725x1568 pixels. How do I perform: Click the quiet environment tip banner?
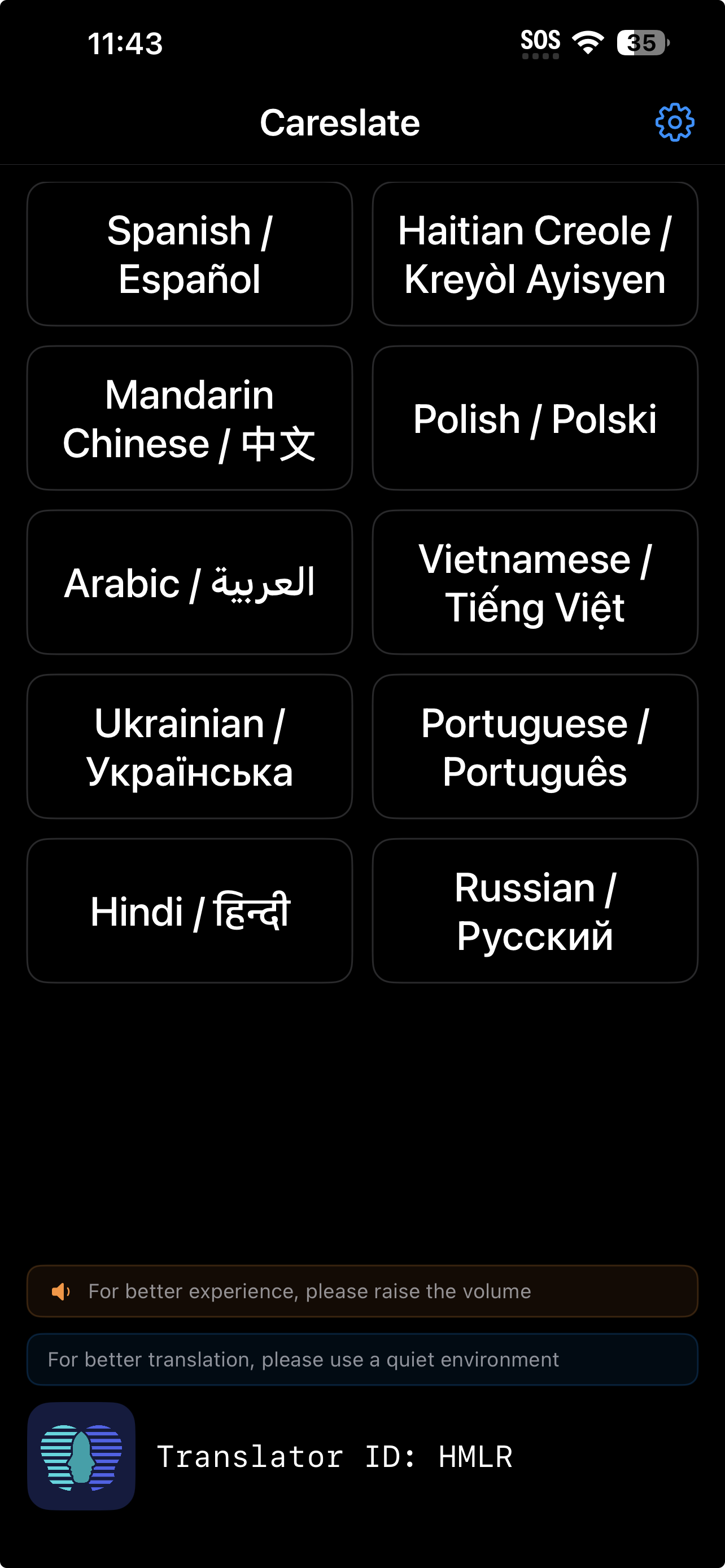(x=362, y=1359)
